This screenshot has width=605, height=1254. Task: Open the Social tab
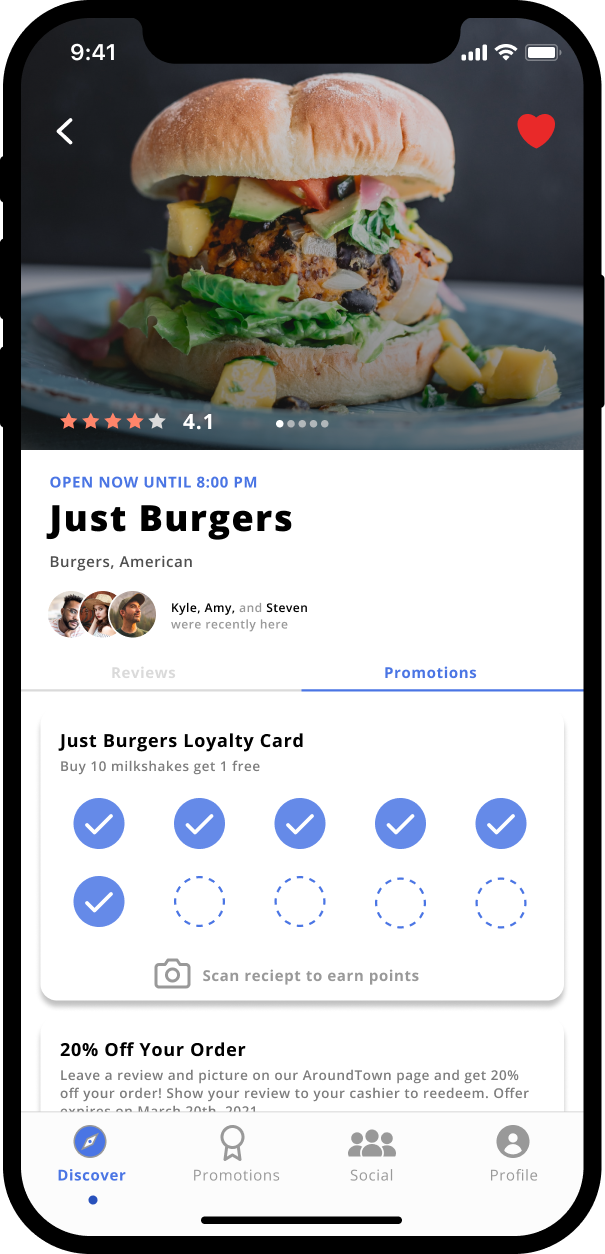point(371,1155)
